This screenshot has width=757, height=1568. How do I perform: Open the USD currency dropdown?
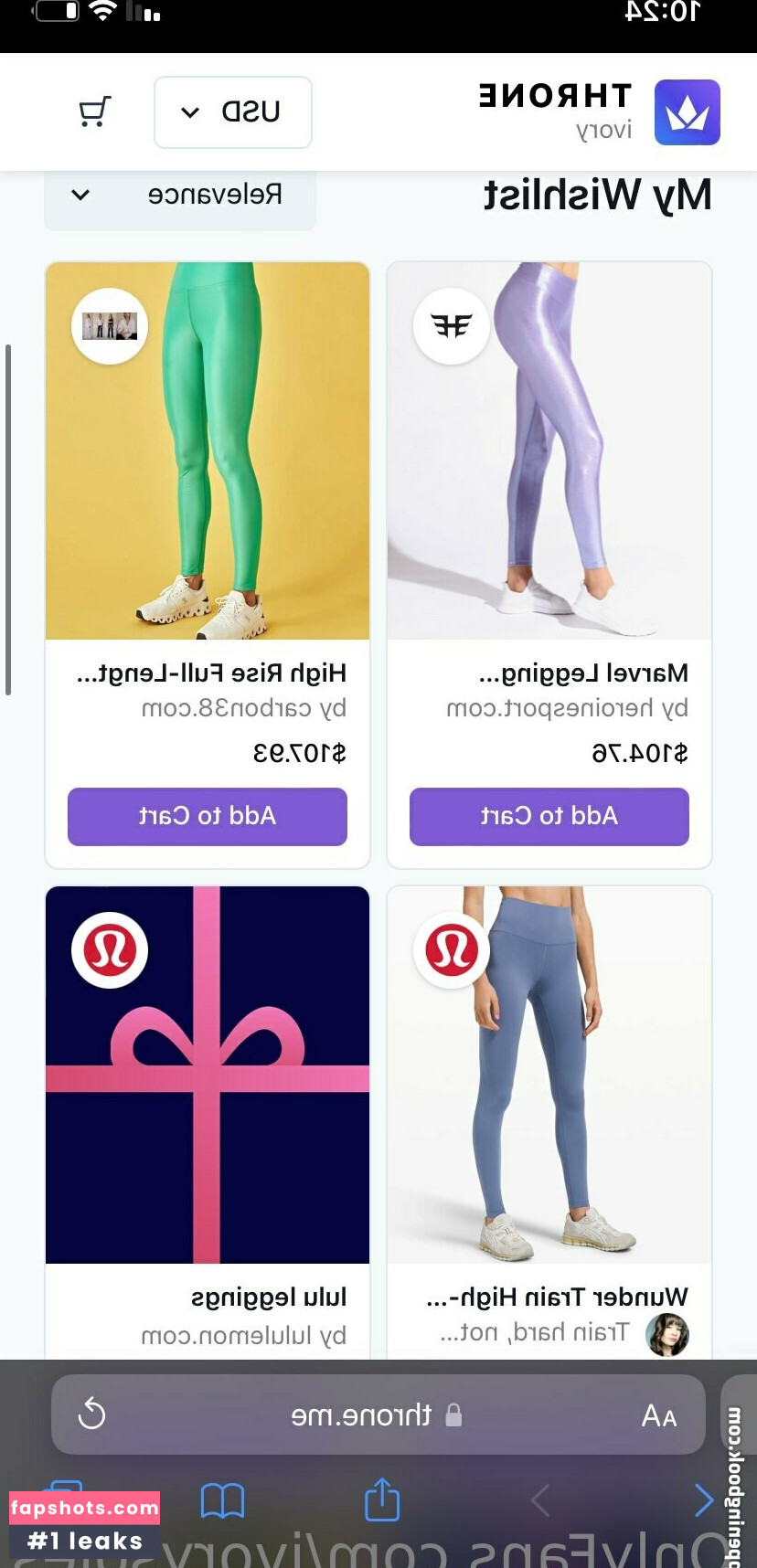pyautogui.click(x=233, y=112)
